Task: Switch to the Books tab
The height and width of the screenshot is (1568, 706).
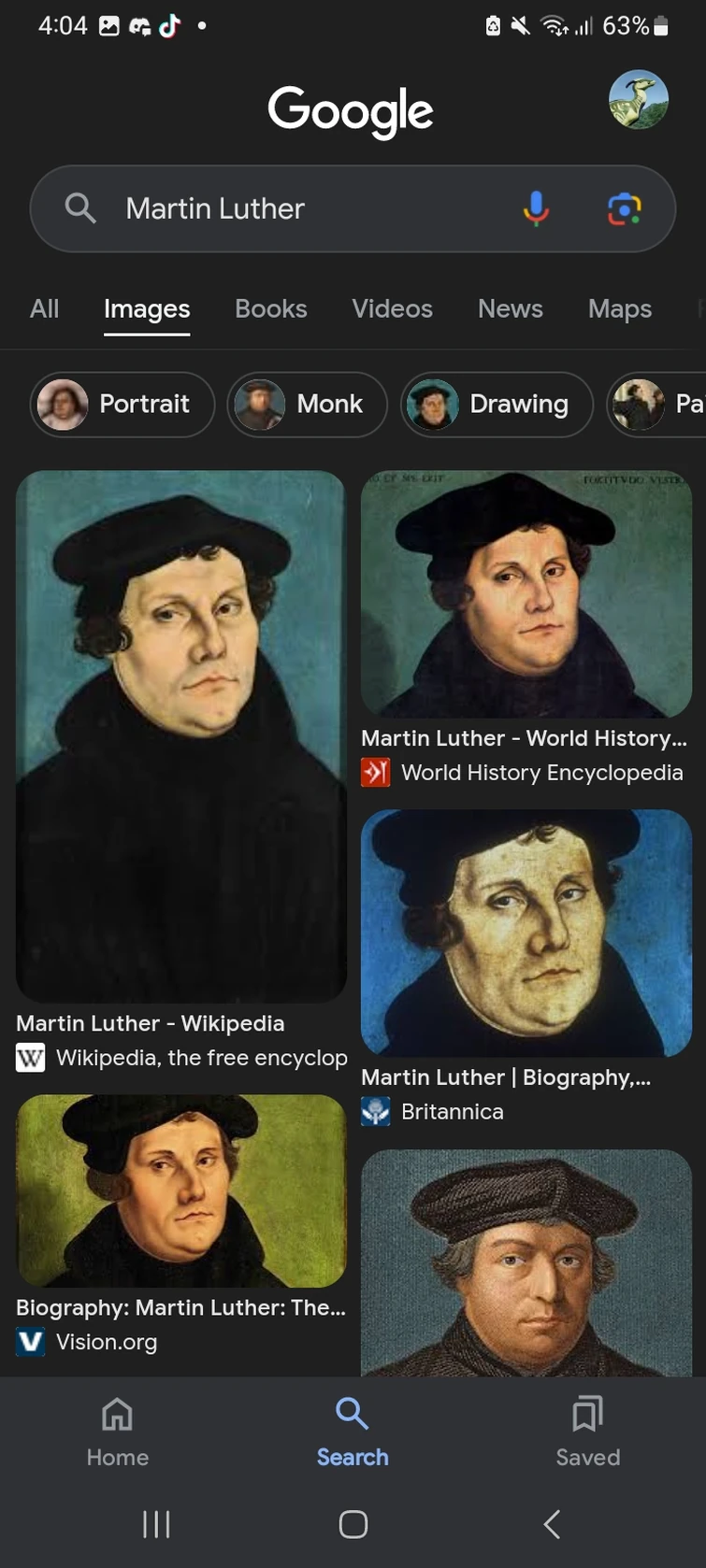Action: [270, 309]
